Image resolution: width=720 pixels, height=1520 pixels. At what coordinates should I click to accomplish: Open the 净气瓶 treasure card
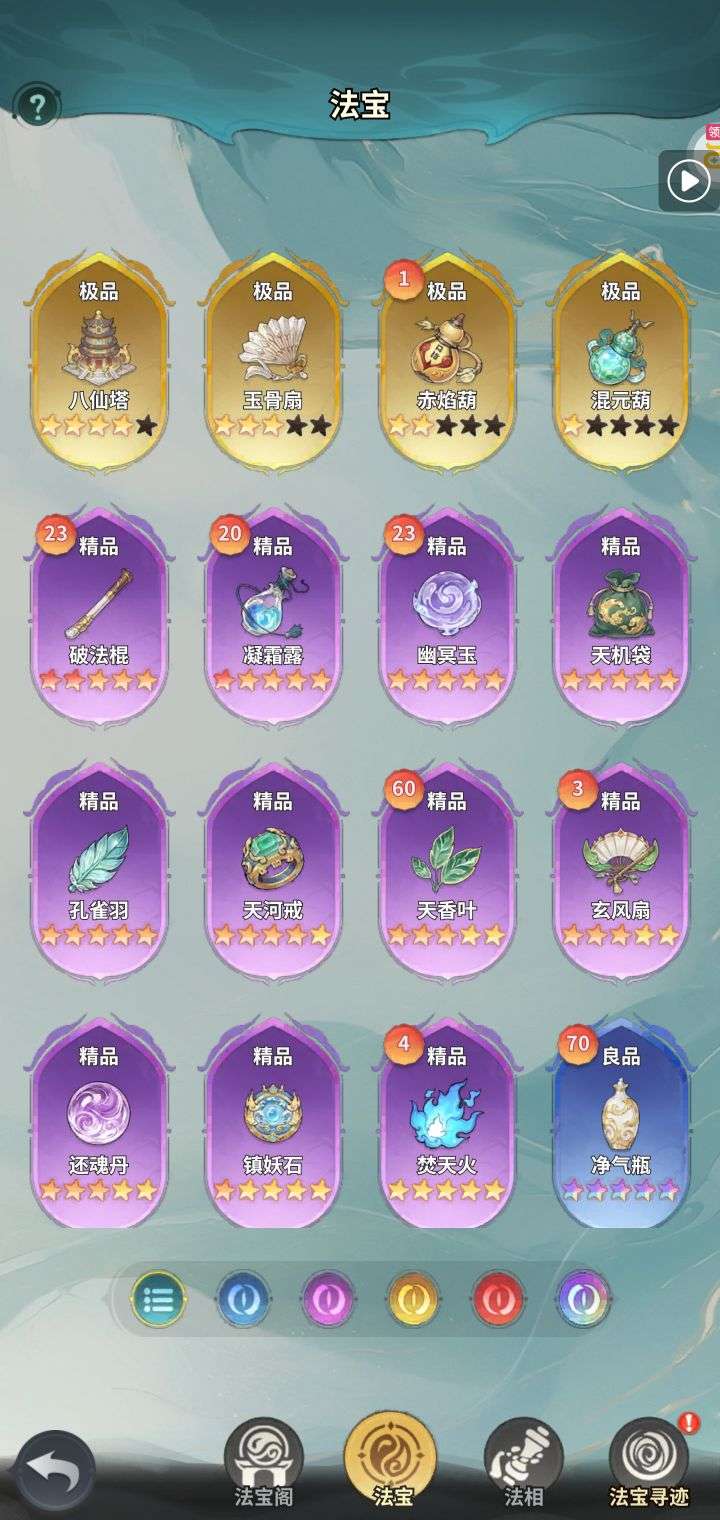click(x=620, y=1125)
